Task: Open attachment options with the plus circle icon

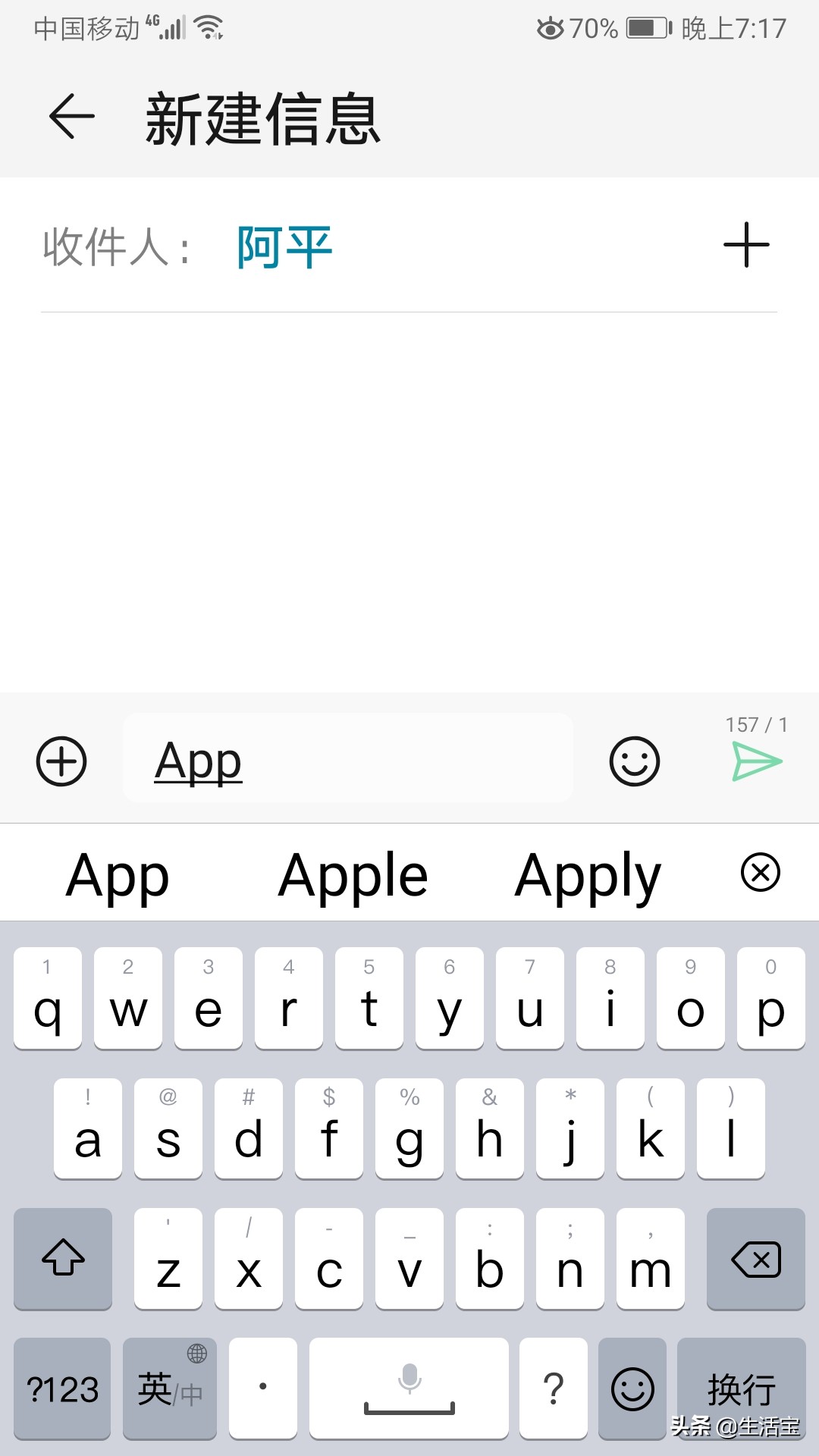Action: [61, 761]
